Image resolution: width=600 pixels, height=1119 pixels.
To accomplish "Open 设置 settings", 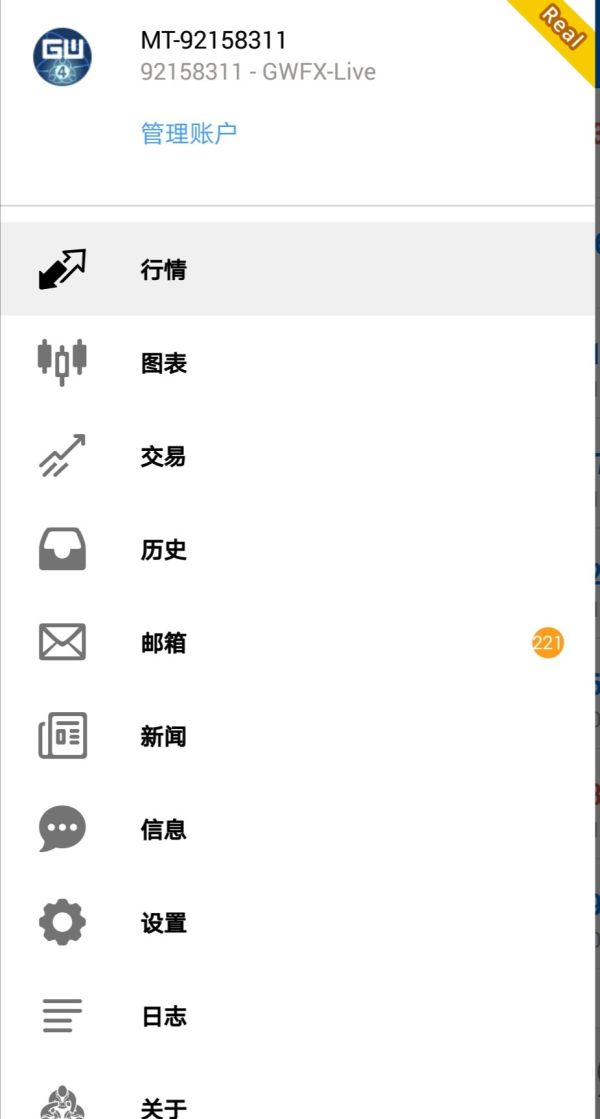I will tap(164, 923).
